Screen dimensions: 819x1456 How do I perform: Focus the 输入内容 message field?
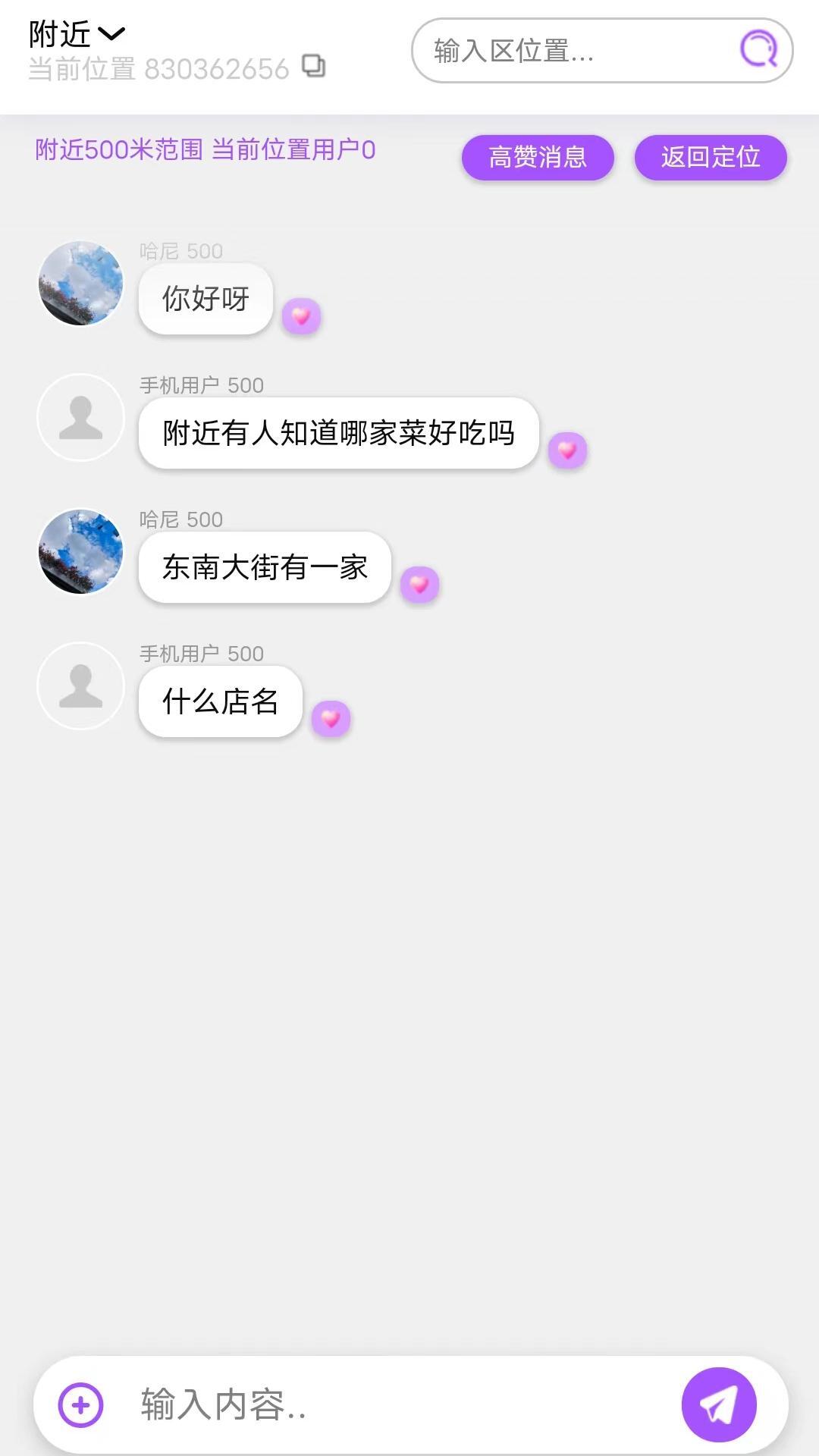tap(394, 1405)
